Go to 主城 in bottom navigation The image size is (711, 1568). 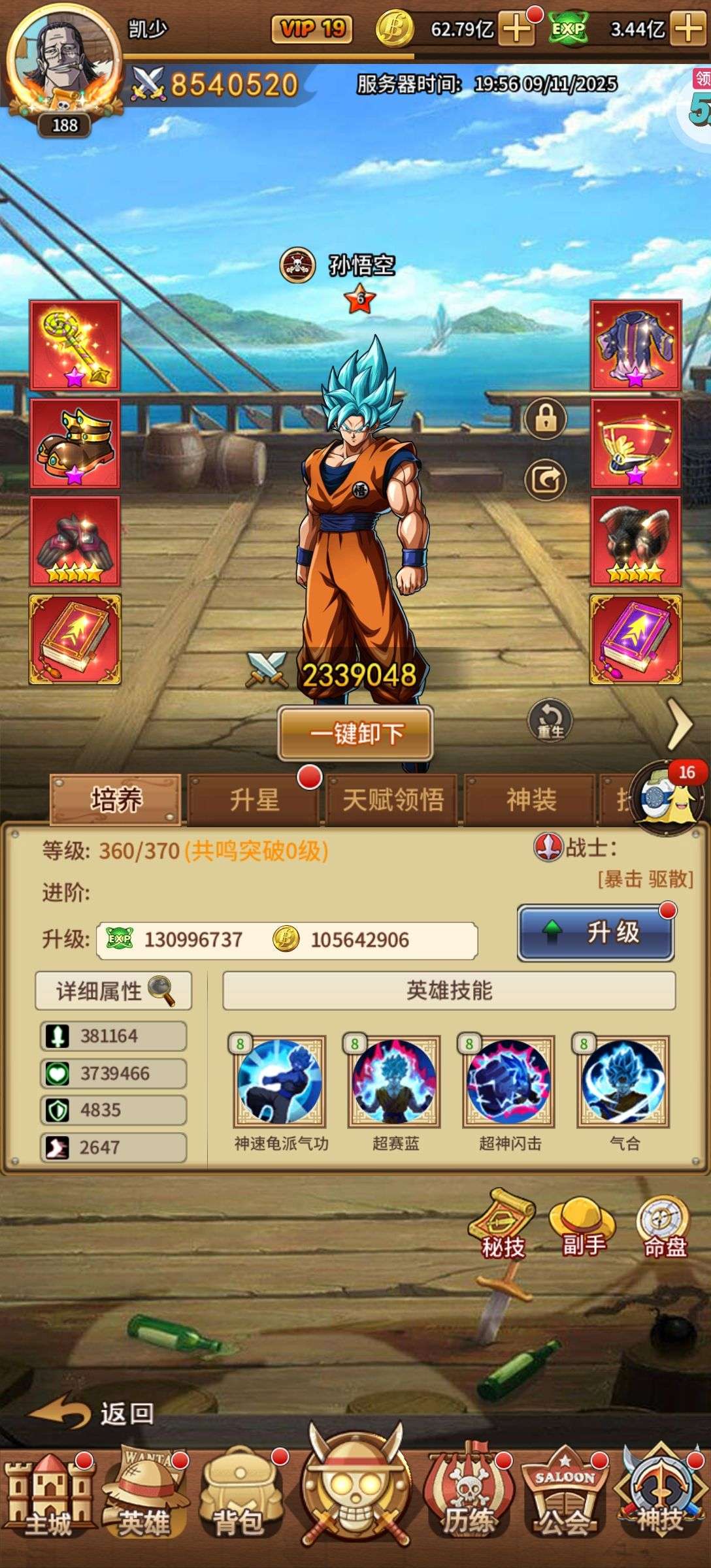[x=48, y=1495]
